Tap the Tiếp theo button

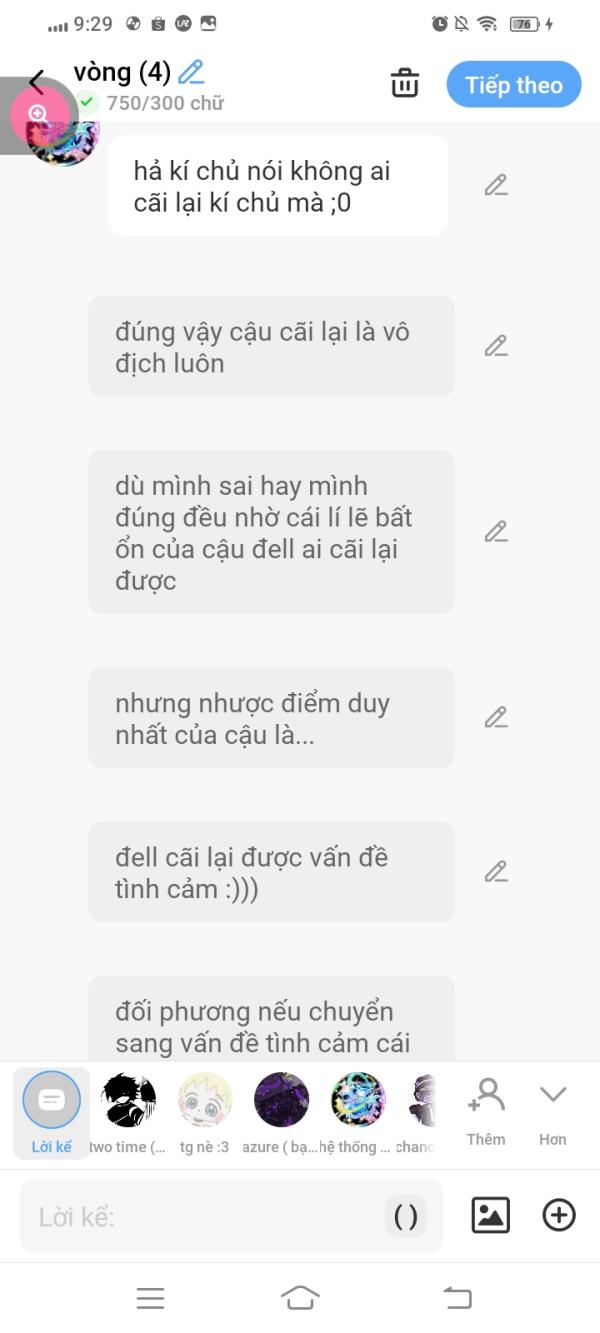click(x=514, y=85)
